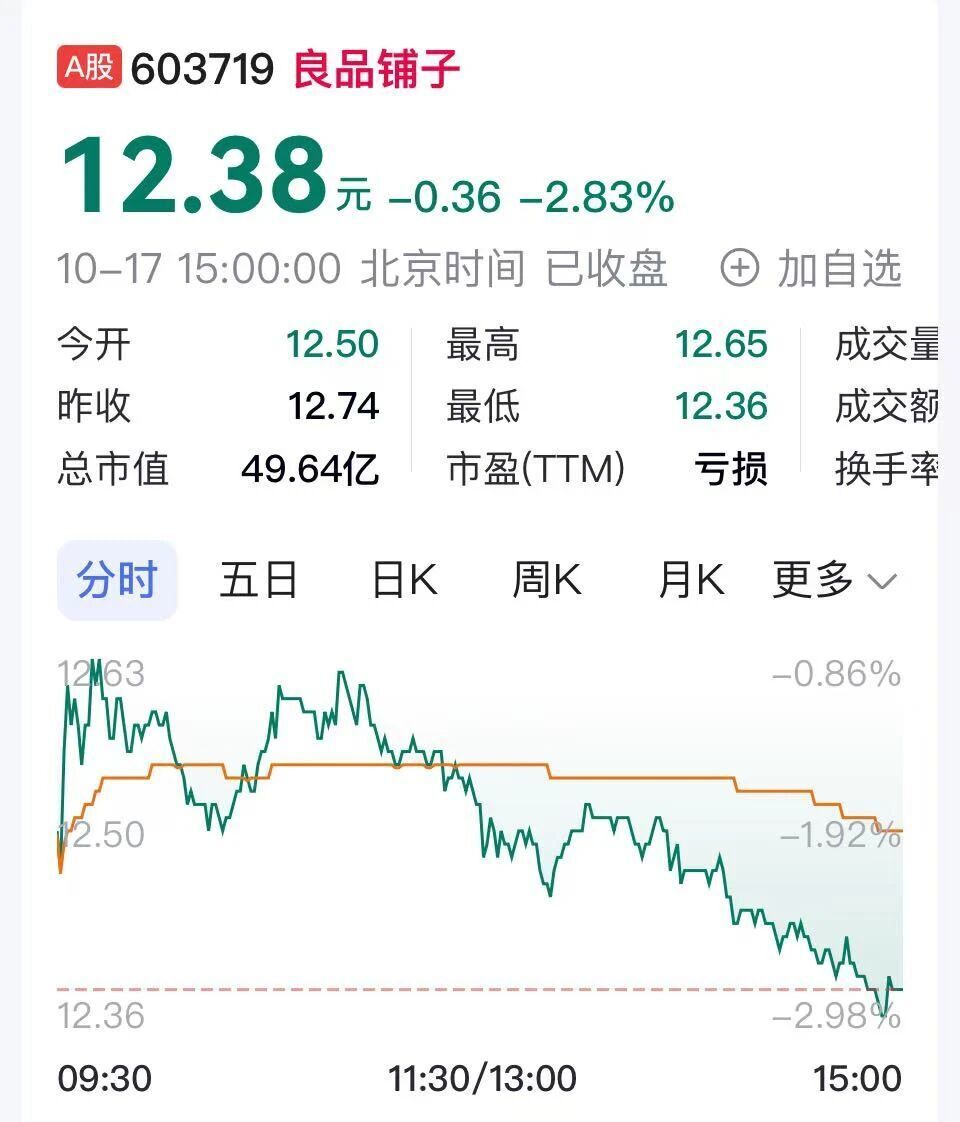Select the 分时 intraday chart tab
Viewport: 960px width, 1122px height.
click(x=117, y=578)
